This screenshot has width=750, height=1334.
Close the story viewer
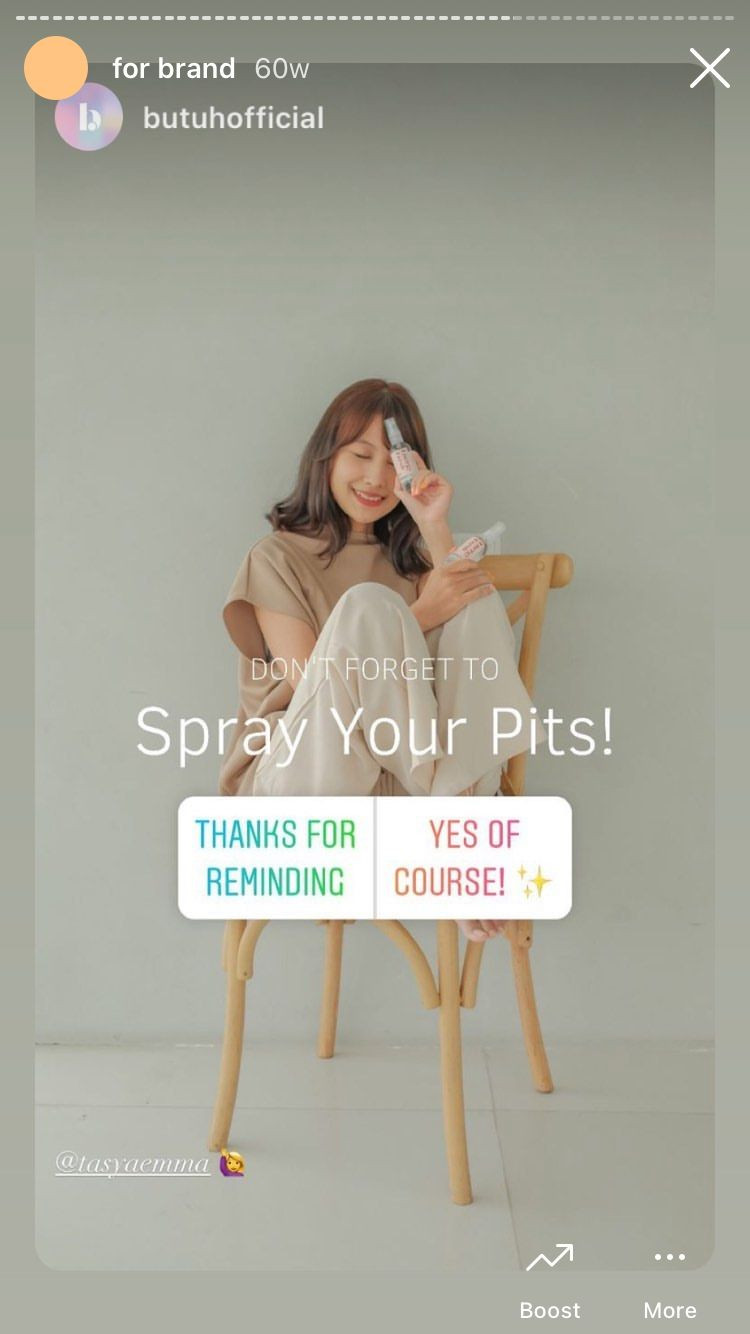(x=709, y=69)
